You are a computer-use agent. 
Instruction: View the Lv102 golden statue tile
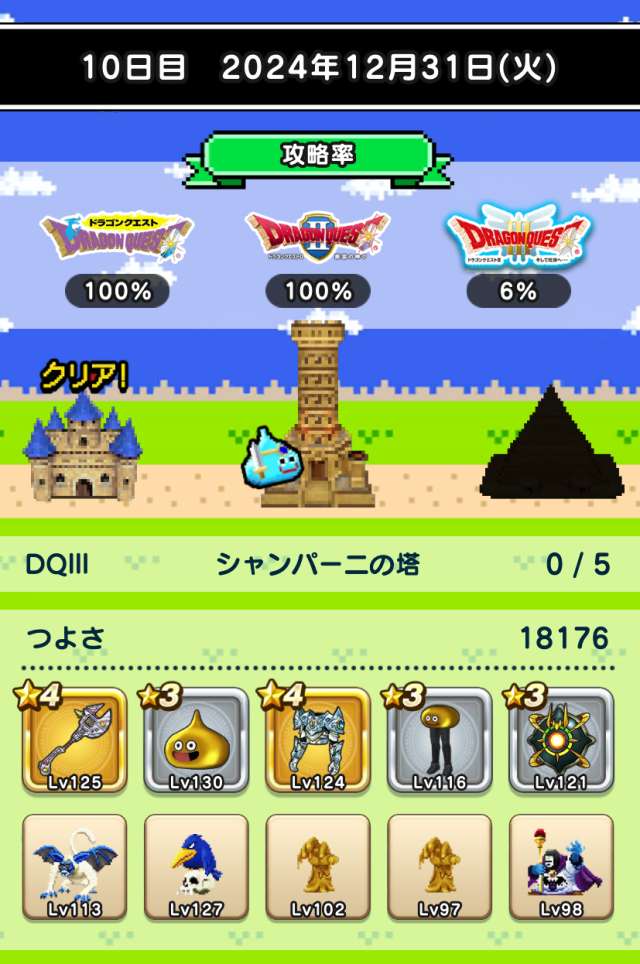318,867
